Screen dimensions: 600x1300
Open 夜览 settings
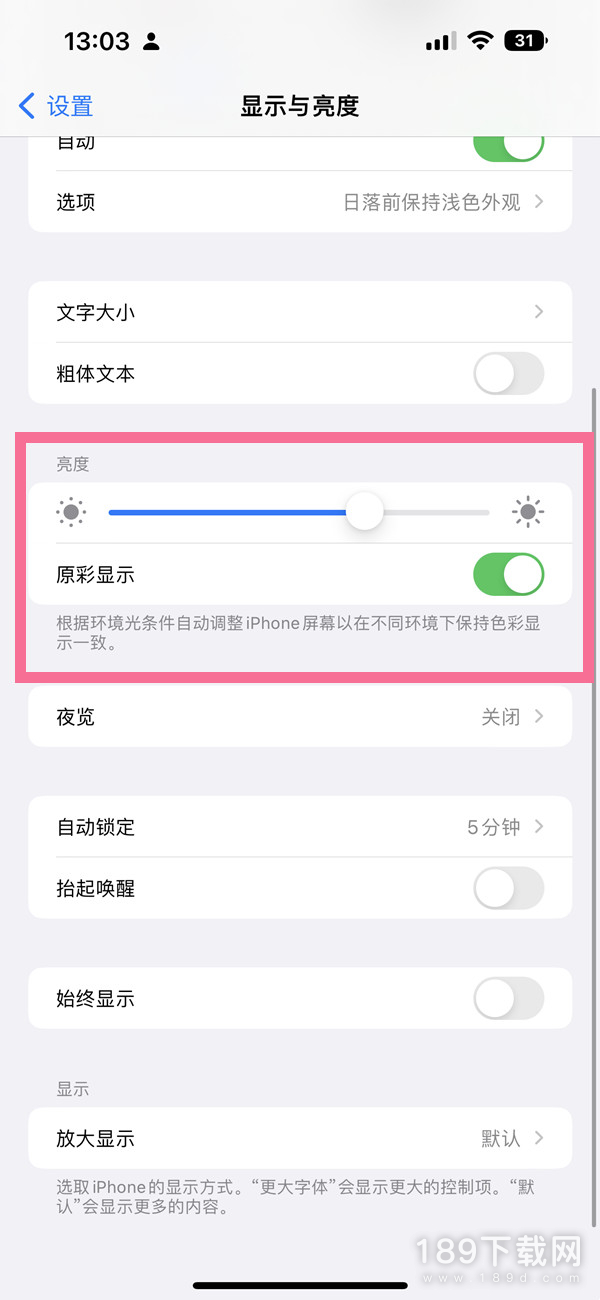[x=300, y=716]
